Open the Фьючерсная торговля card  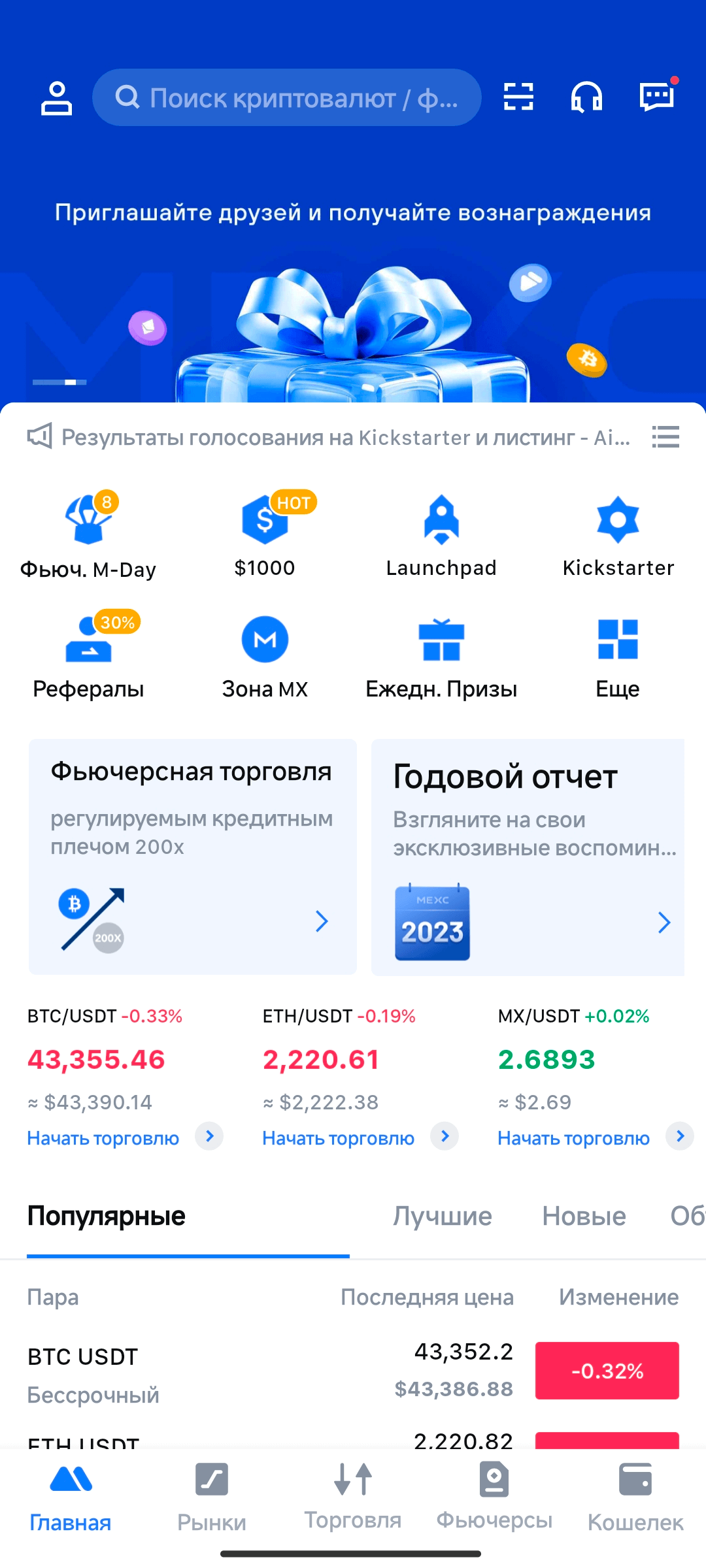(193, 857)
